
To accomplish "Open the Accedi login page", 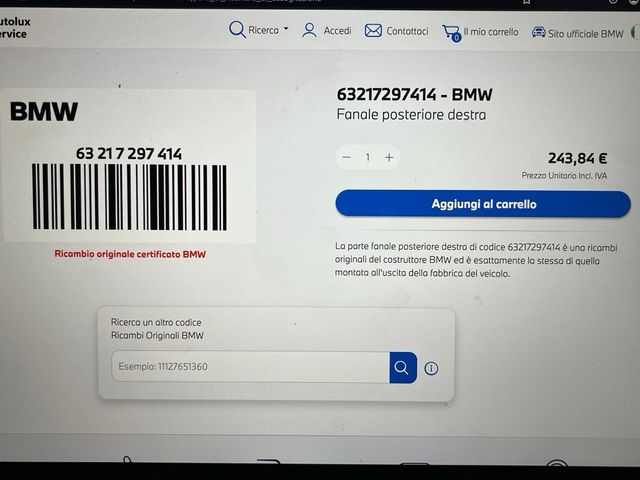I will click(x=327, y=30).
